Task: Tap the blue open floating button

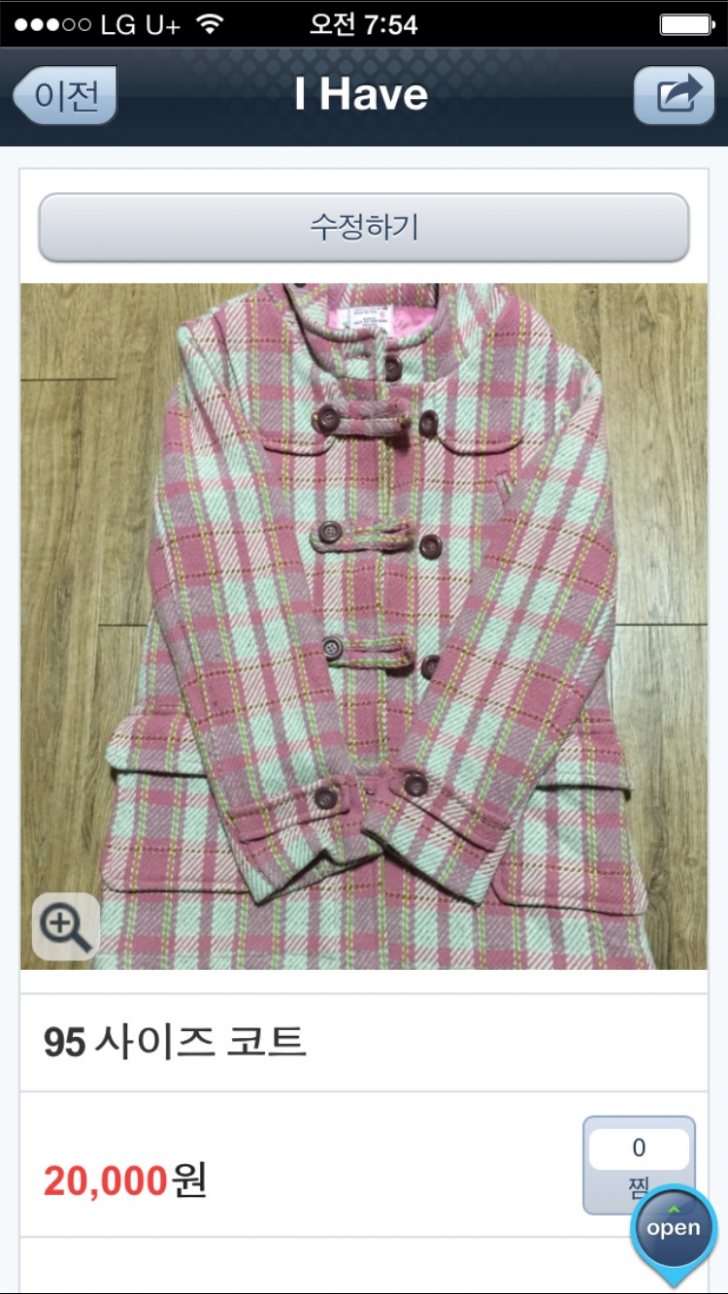Action: (673, 1230)
